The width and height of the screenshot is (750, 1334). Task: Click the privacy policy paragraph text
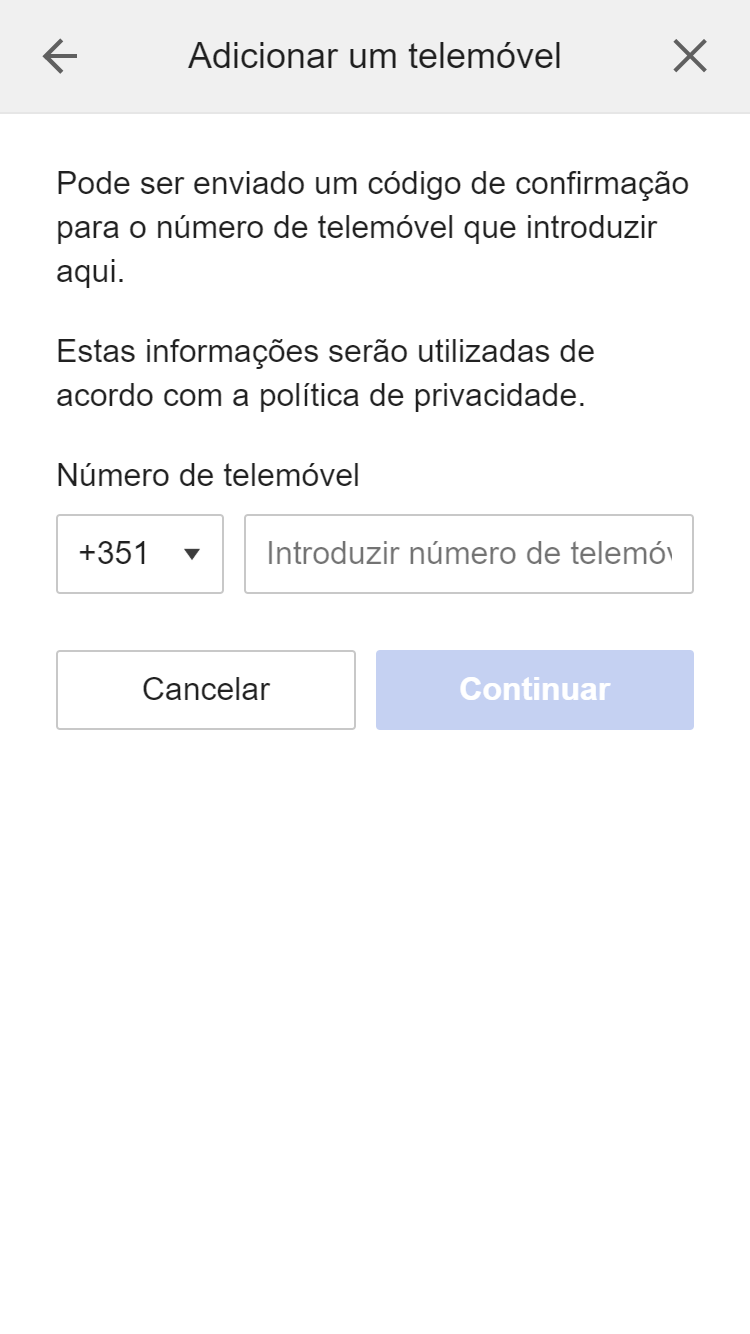[326, 373]
